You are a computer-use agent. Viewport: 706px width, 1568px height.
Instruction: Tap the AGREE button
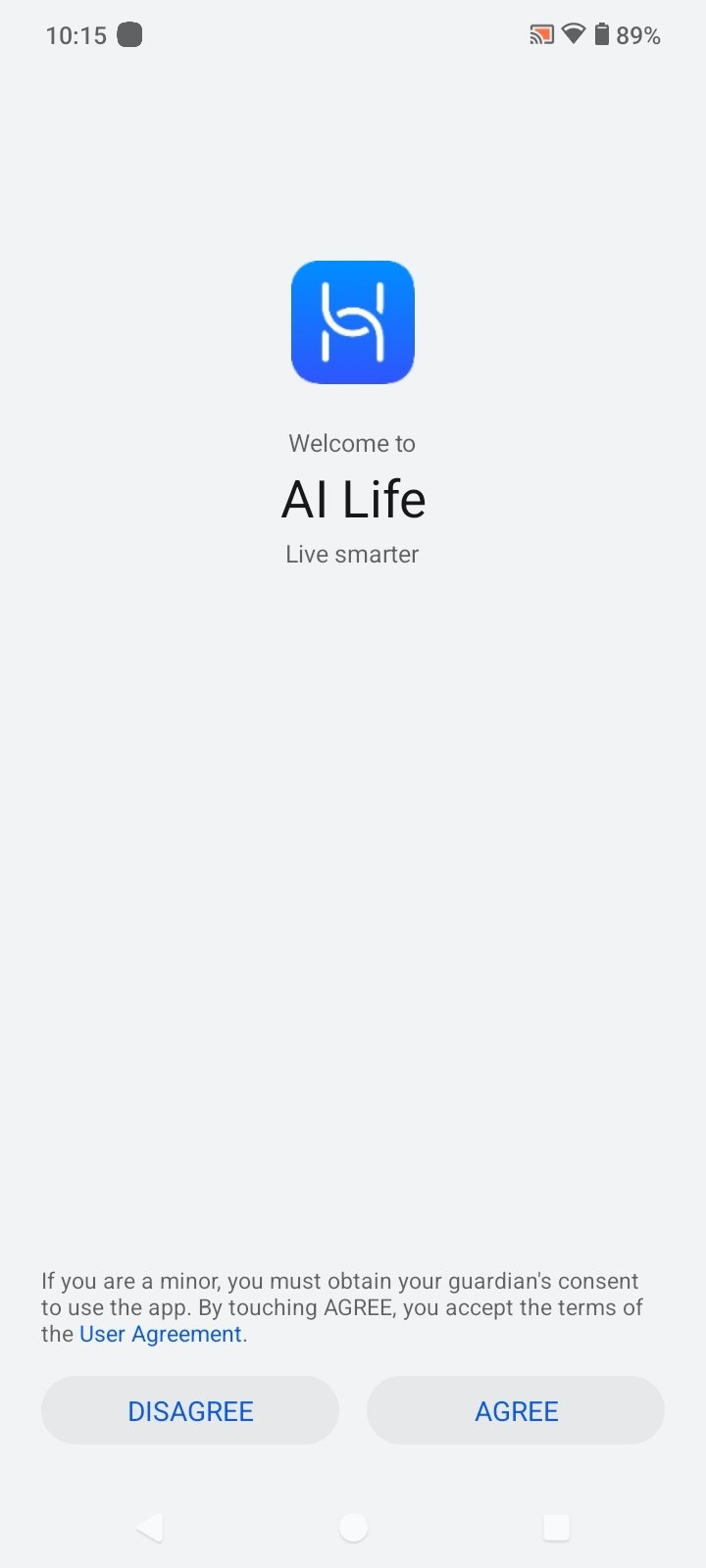pyautogui.click(x=516, y=1410)
